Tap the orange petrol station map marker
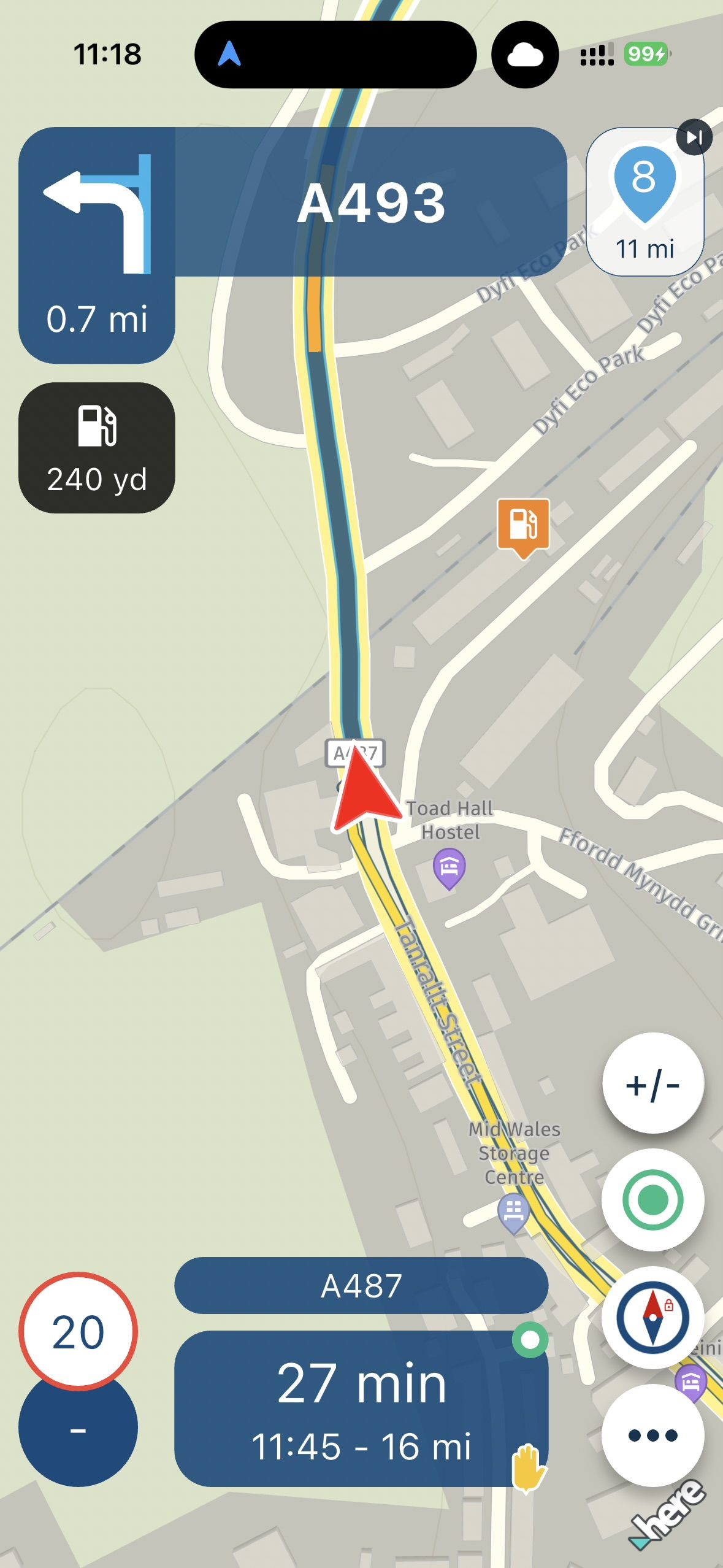The image size is (723, 1568). point(523,525)
